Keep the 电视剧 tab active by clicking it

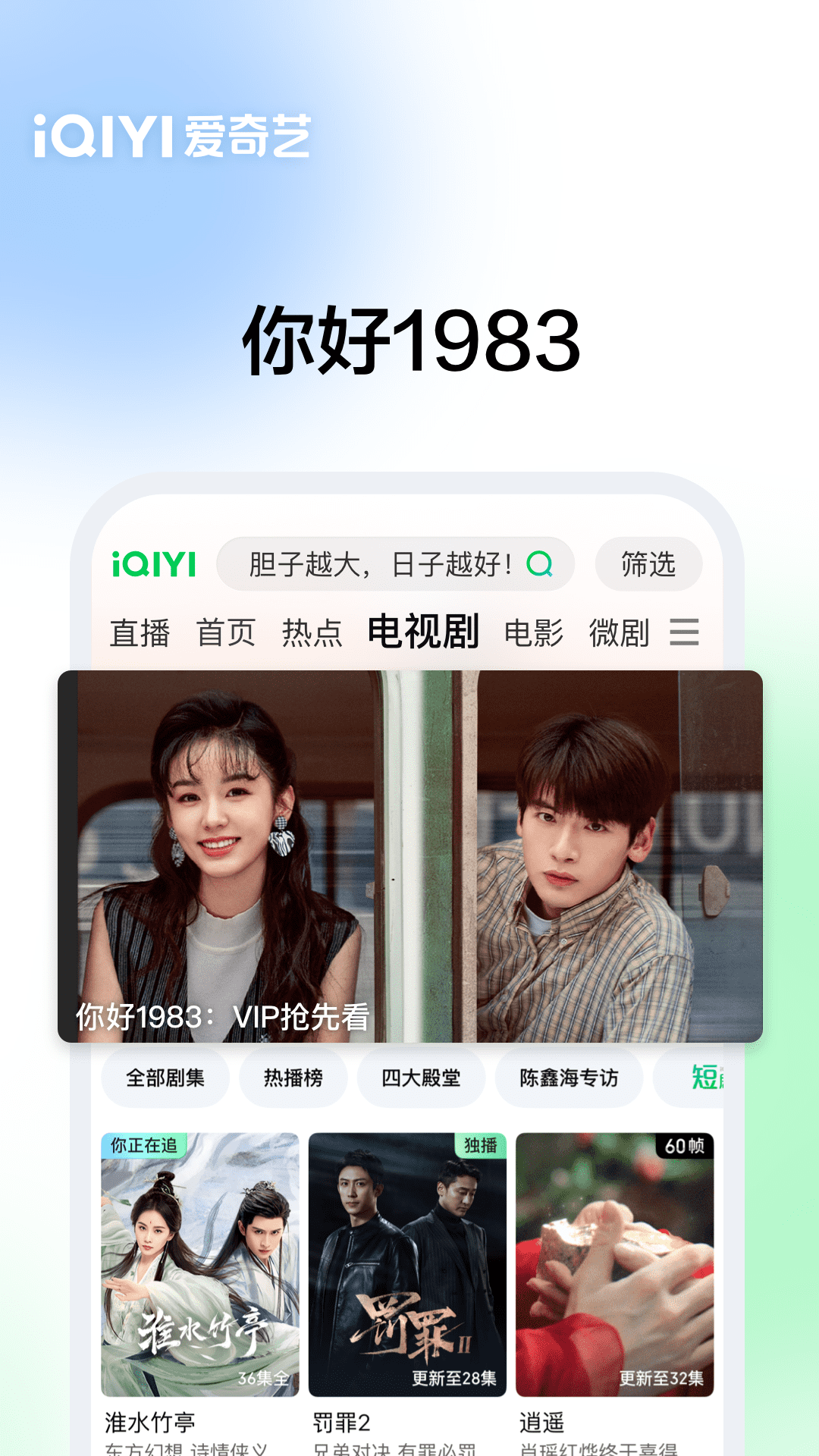tap(423, 632)
